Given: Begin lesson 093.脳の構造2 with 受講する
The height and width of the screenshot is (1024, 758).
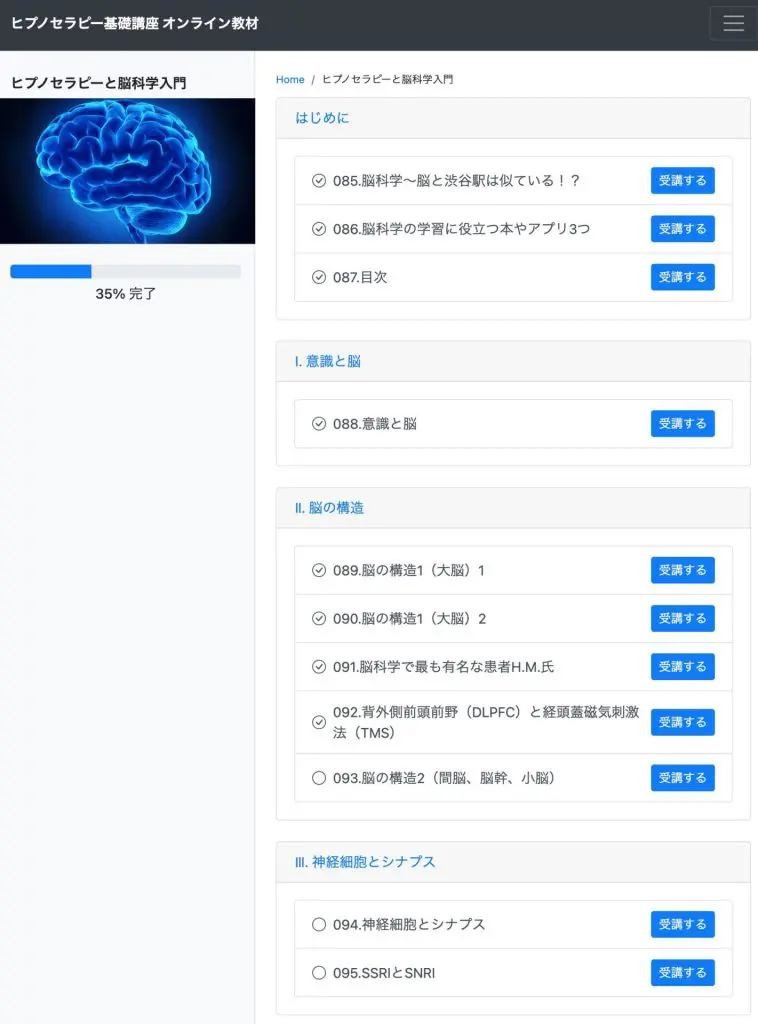Looking at the screenshot, I should 682,778.
